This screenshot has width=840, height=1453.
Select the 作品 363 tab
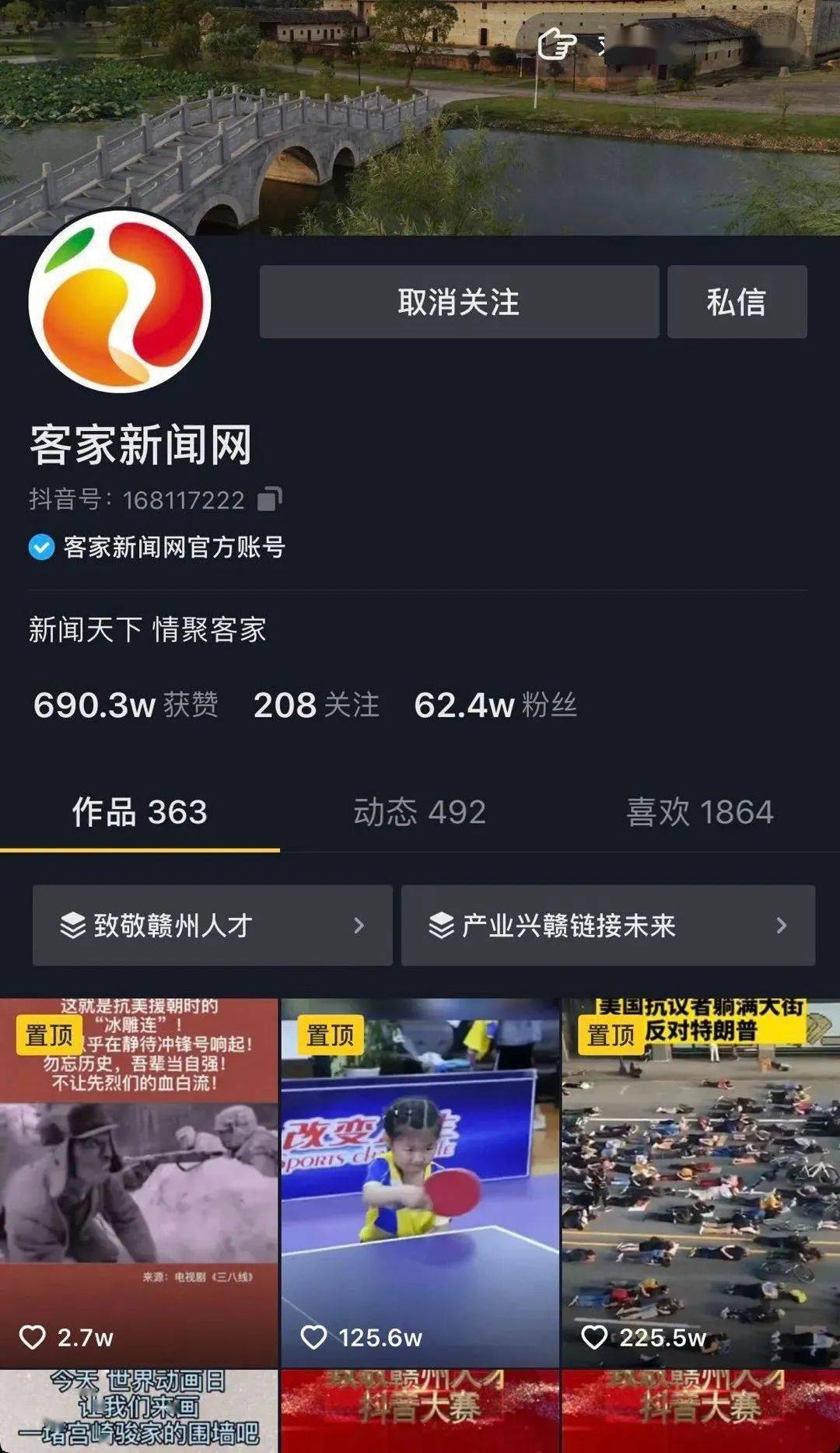click(x=140, y=812)
